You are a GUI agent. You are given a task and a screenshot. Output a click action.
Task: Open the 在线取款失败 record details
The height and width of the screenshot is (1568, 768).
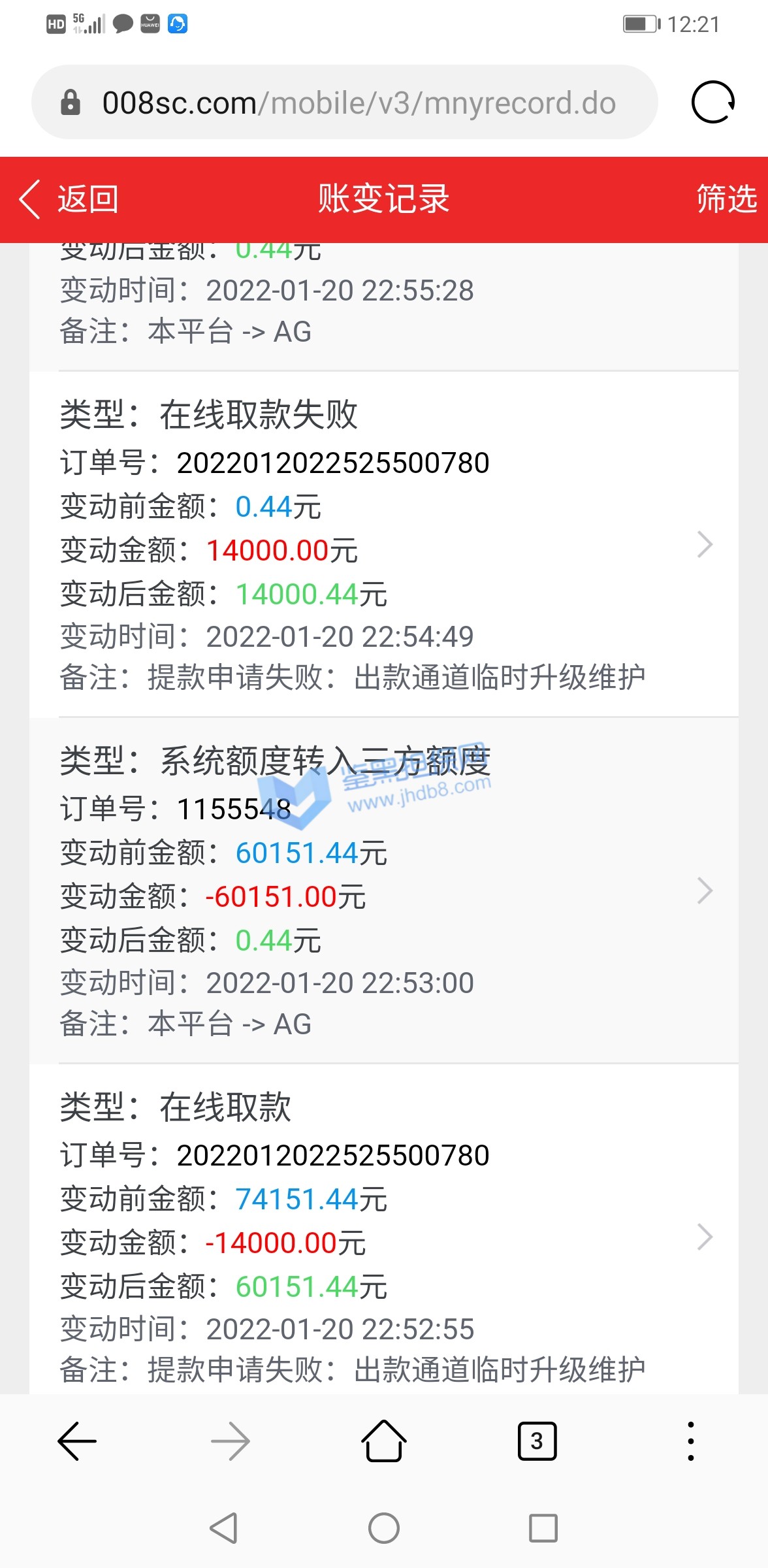pyautogui.click(x=384, y=544)
